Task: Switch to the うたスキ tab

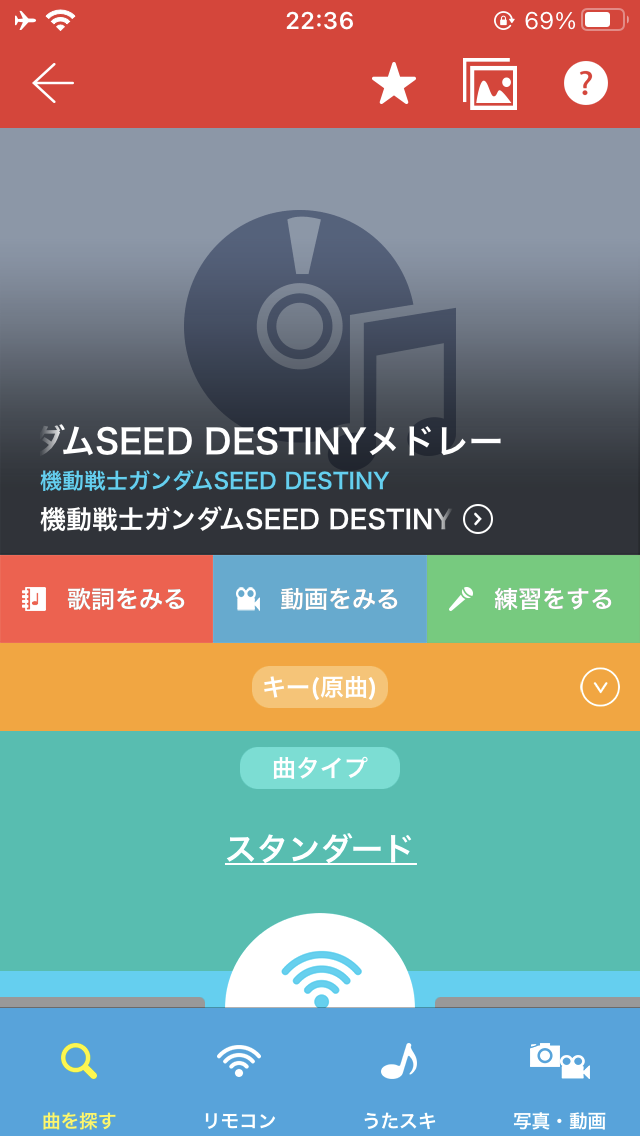Action: pyautogui.click(x=399, y=1080)
